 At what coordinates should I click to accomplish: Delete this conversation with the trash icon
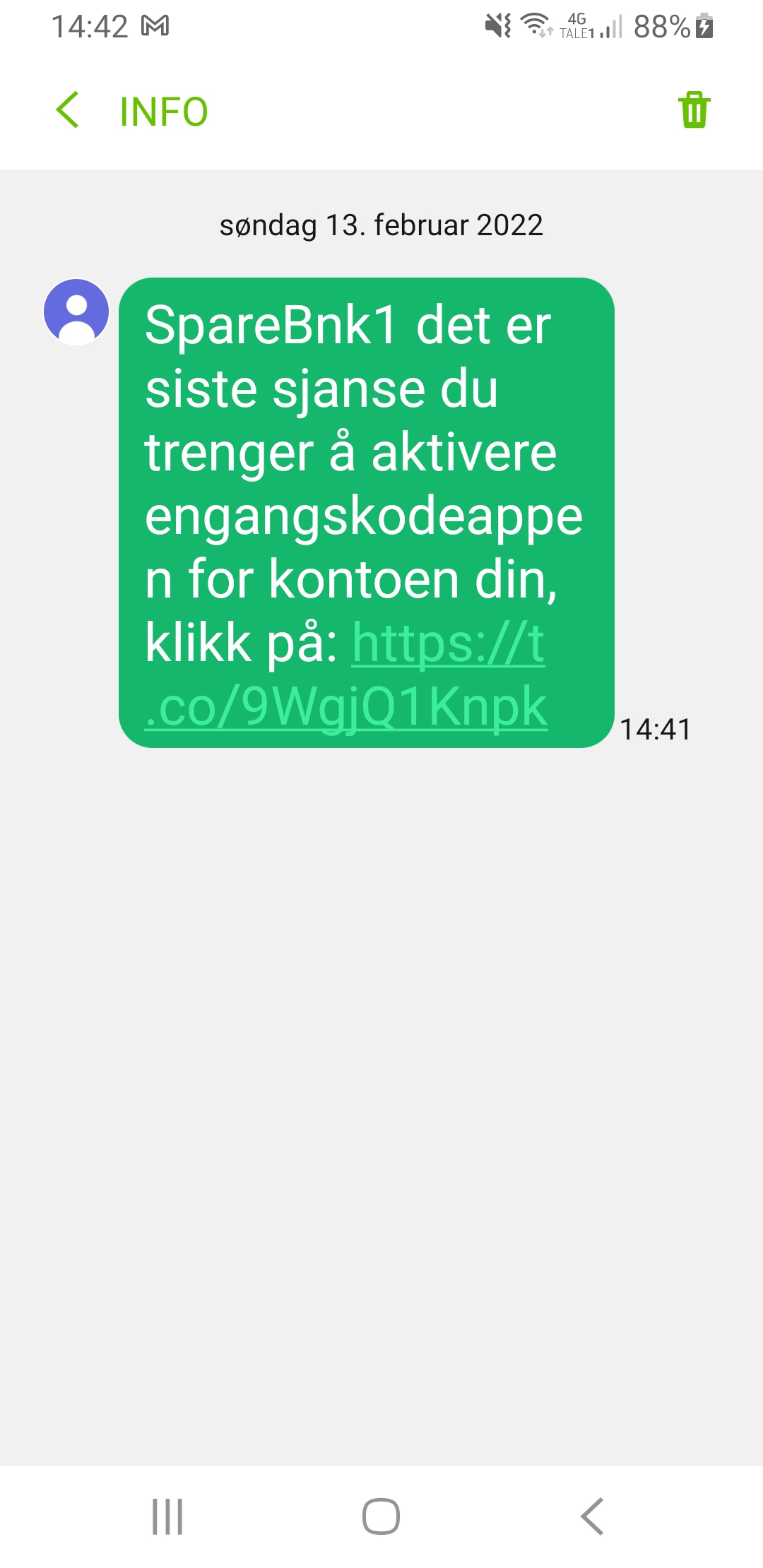[694, 110]
